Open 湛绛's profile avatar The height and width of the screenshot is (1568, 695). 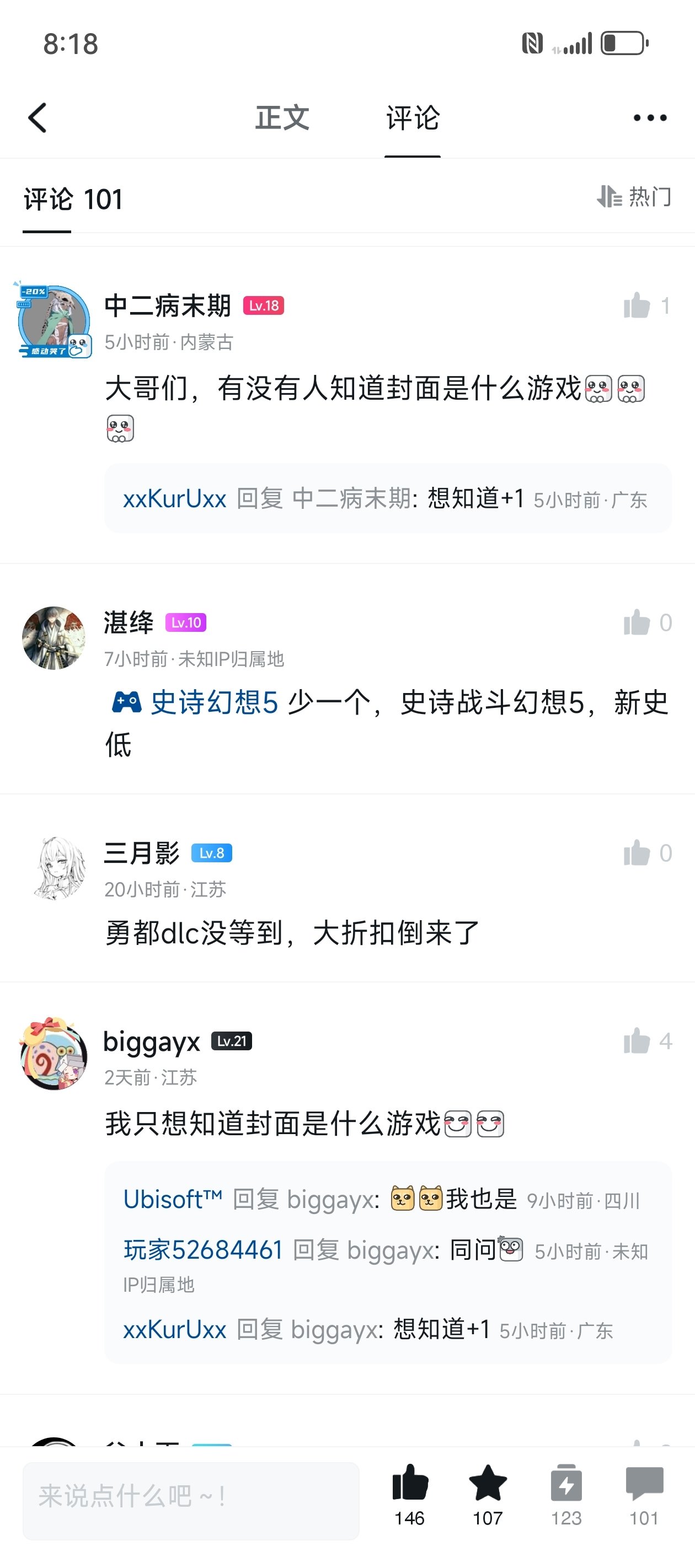54,638
